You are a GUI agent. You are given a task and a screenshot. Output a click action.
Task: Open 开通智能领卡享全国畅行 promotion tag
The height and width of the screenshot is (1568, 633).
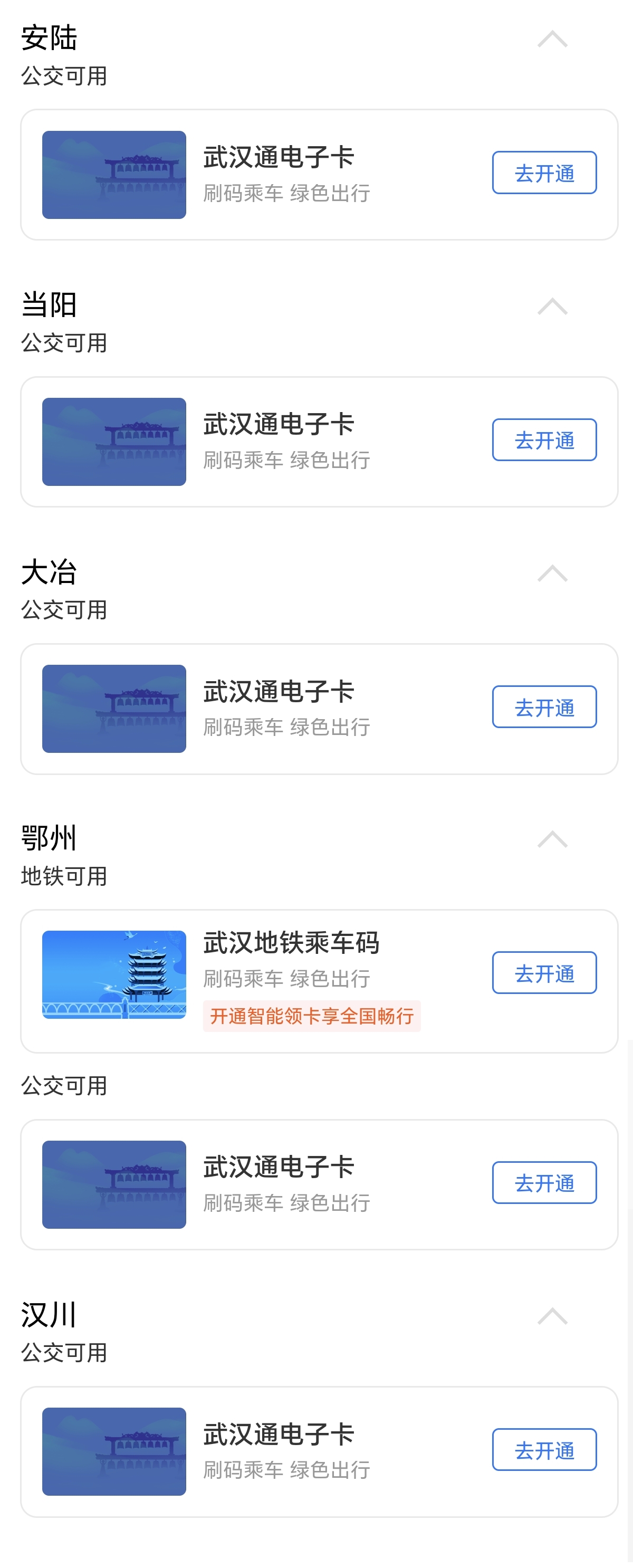point(312,1016)
